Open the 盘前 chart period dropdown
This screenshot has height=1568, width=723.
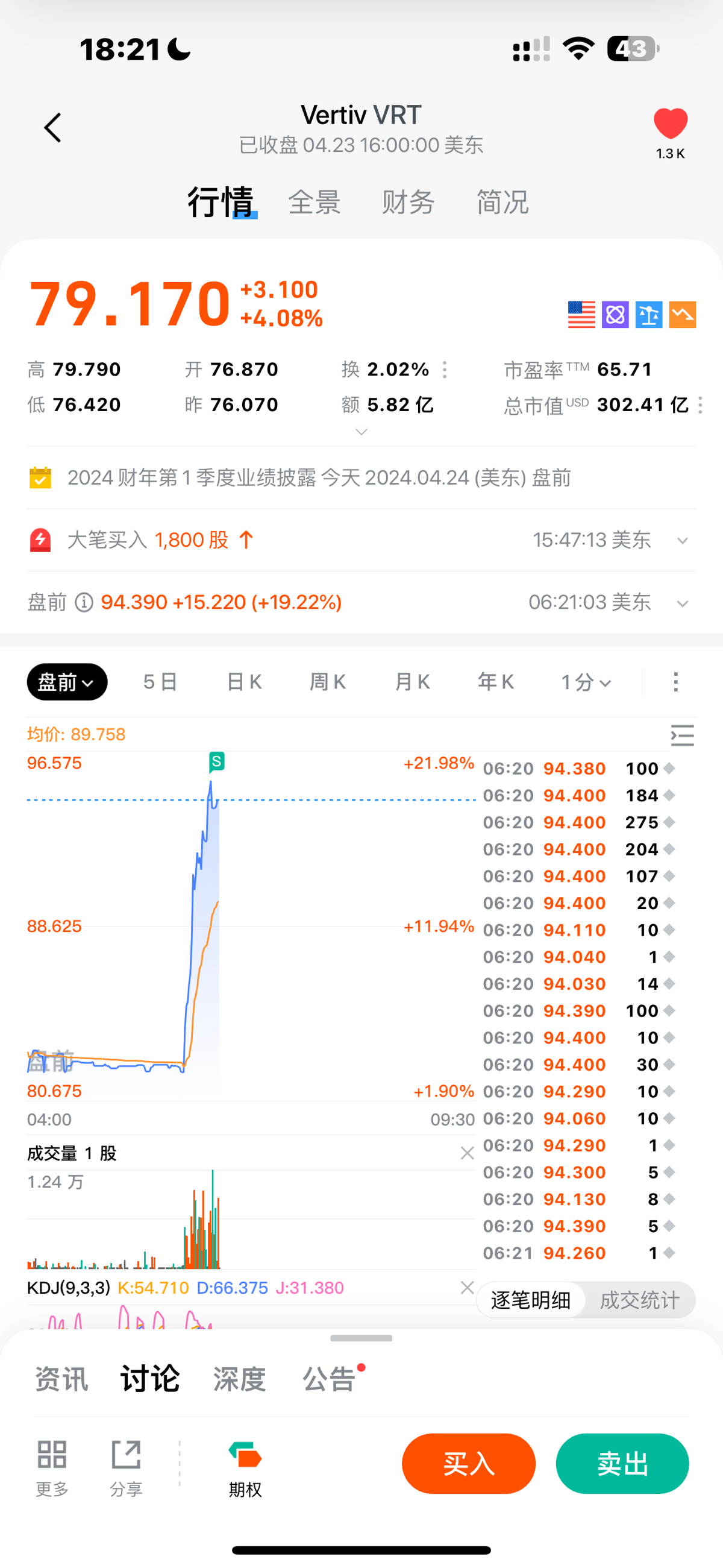(67, 682)
